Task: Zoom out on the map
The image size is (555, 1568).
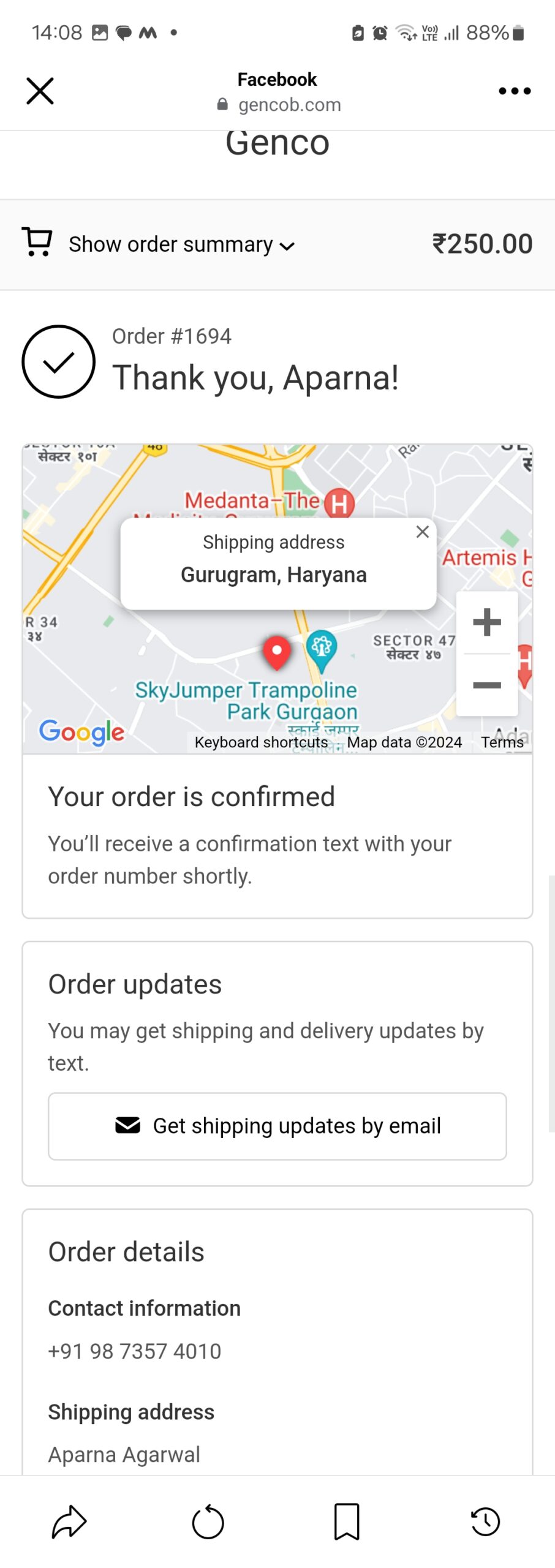Action: point(487,685)
